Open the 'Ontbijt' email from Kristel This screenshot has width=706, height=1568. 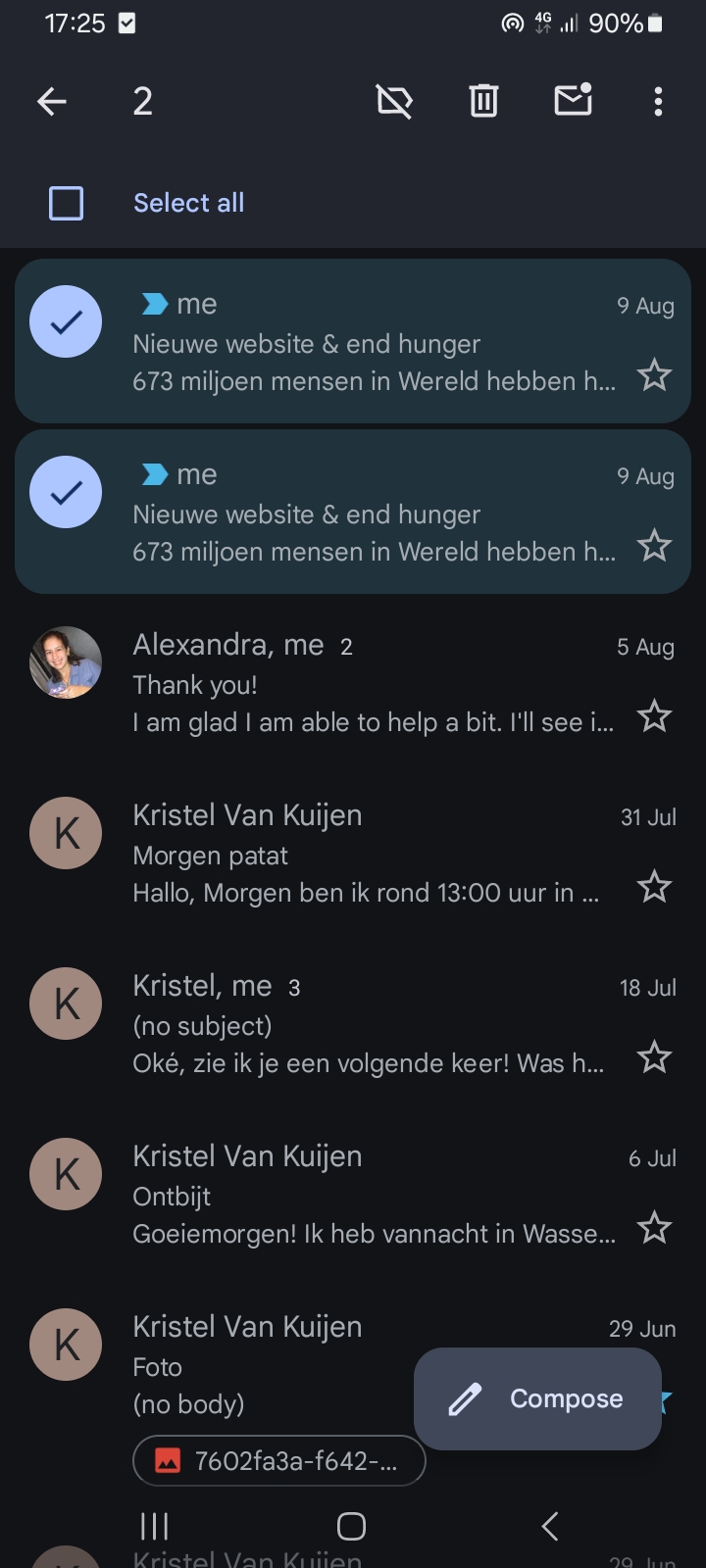(x=373, y=1196)
